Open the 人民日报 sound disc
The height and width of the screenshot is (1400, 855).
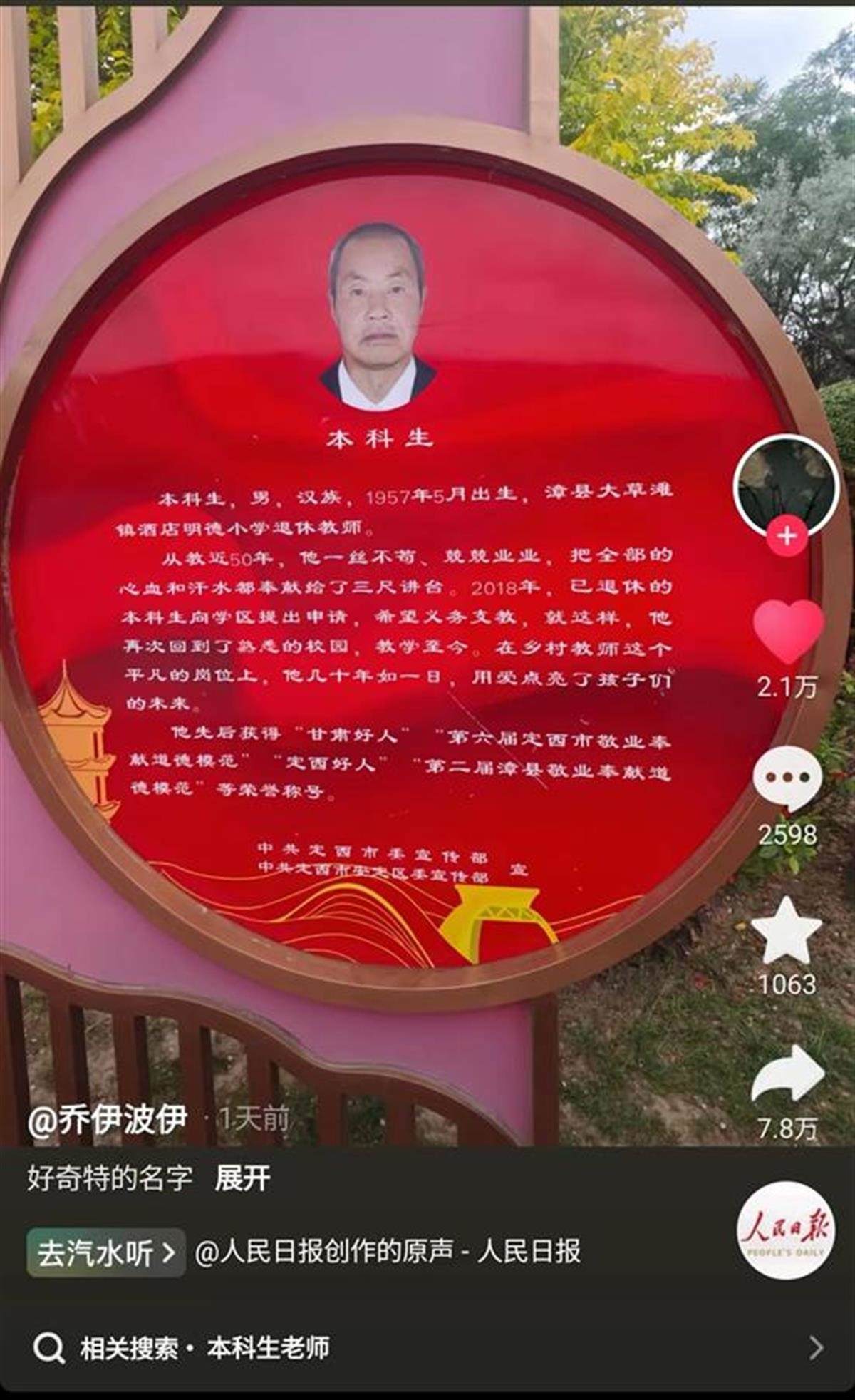(x=785, y=1230)
